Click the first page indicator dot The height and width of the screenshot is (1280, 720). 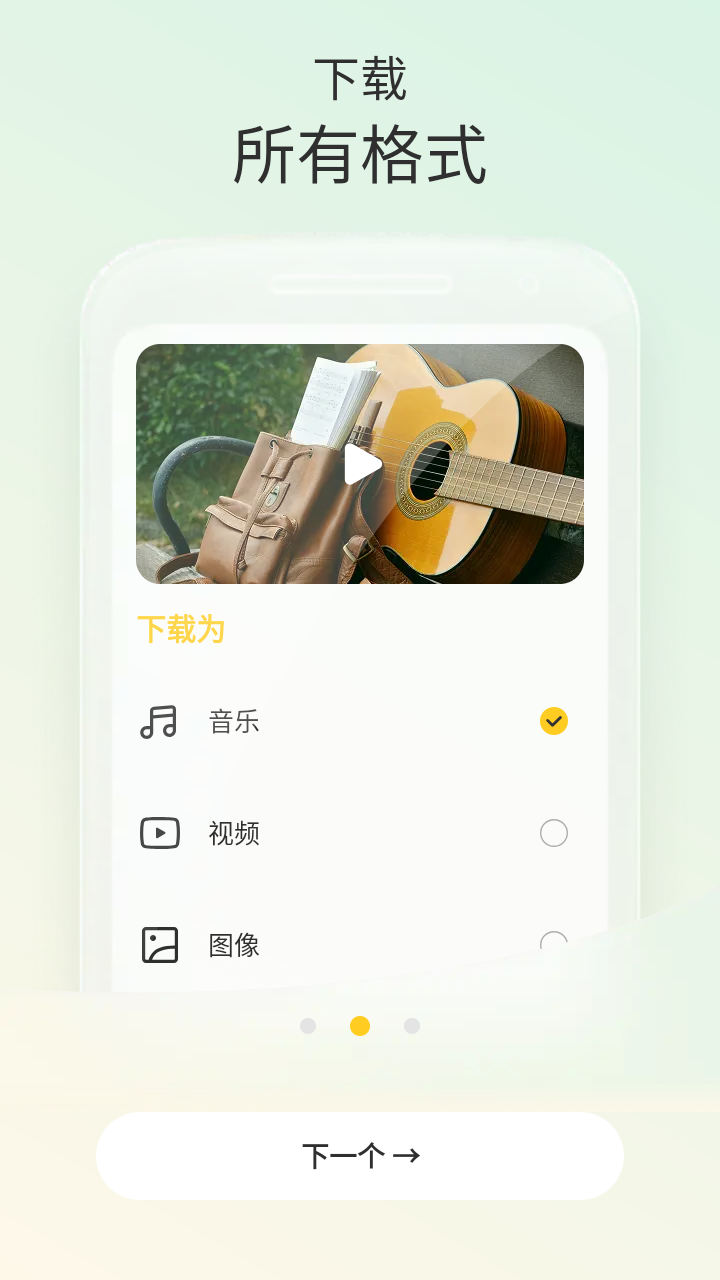pyautogui.click(x=308, y=1026)
